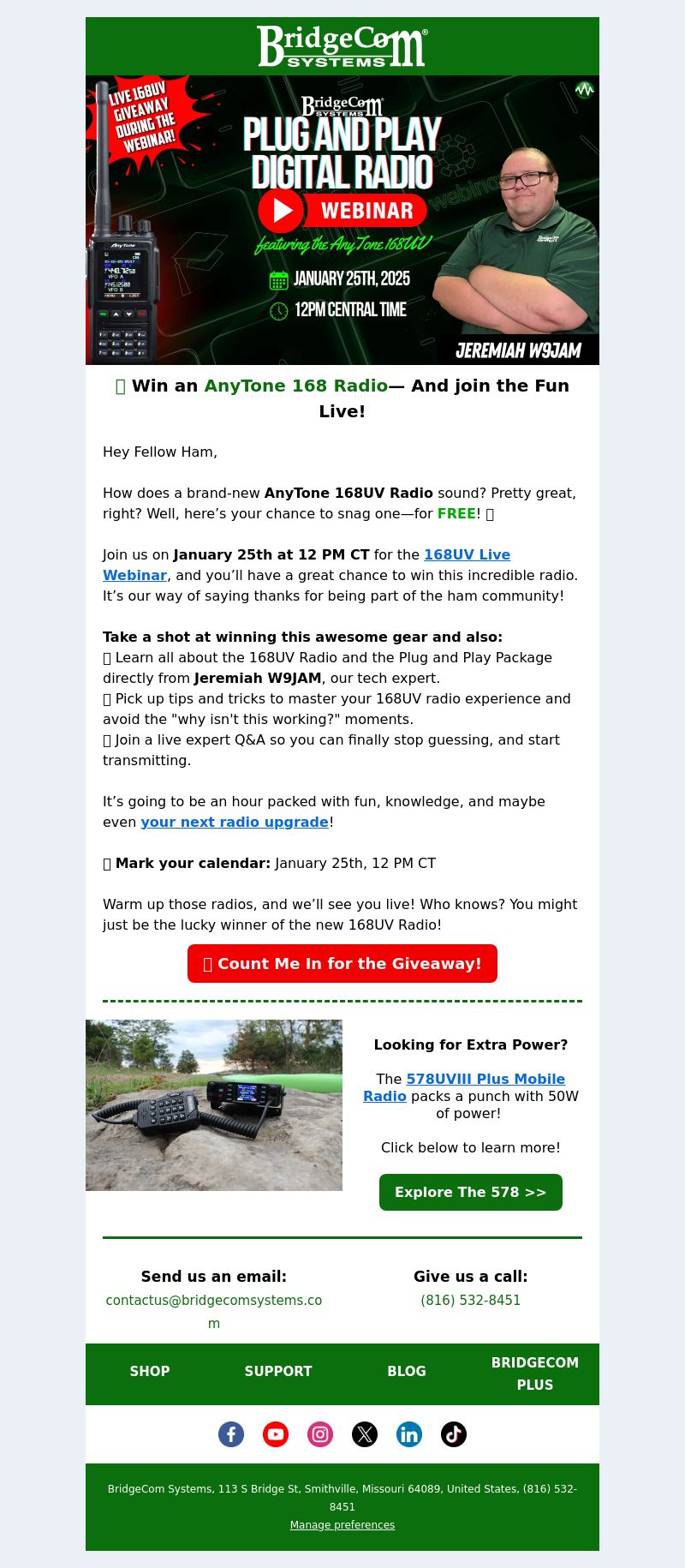Visit the YouTube channel

pos(276,1434)
